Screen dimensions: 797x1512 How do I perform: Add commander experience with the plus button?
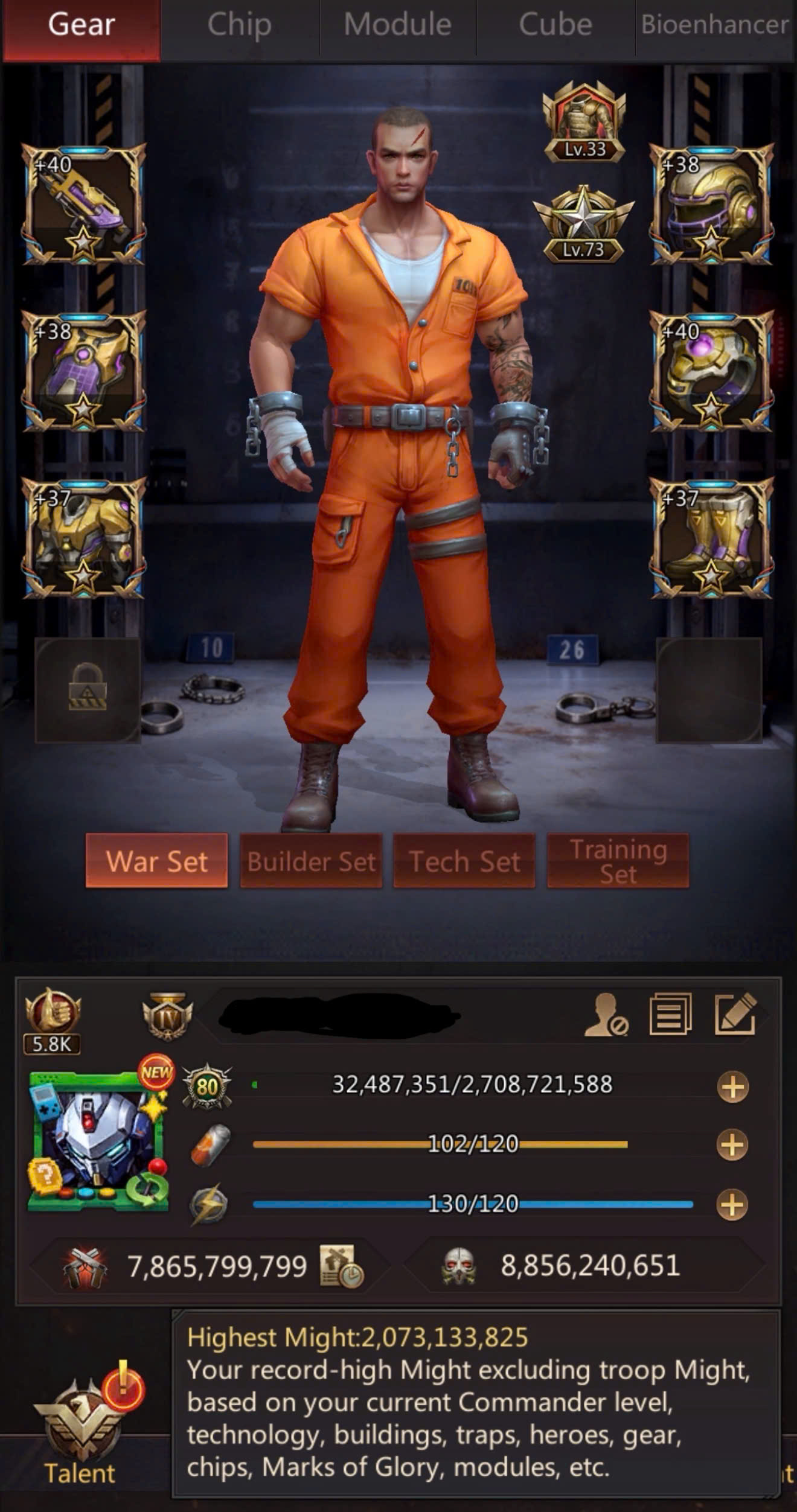click(x=732, y=1086)
